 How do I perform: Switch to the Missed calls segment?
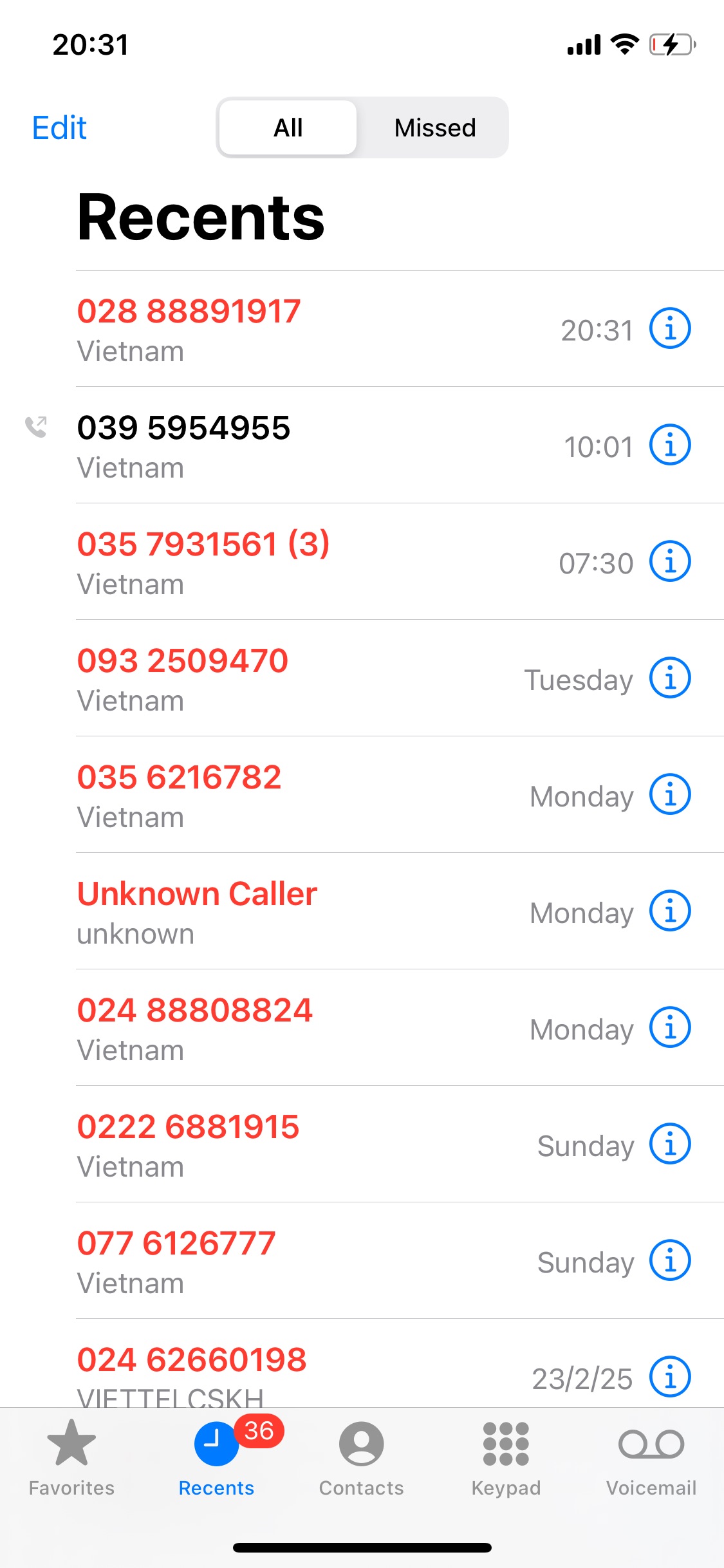pyautogui.click(x=434, y=127)
